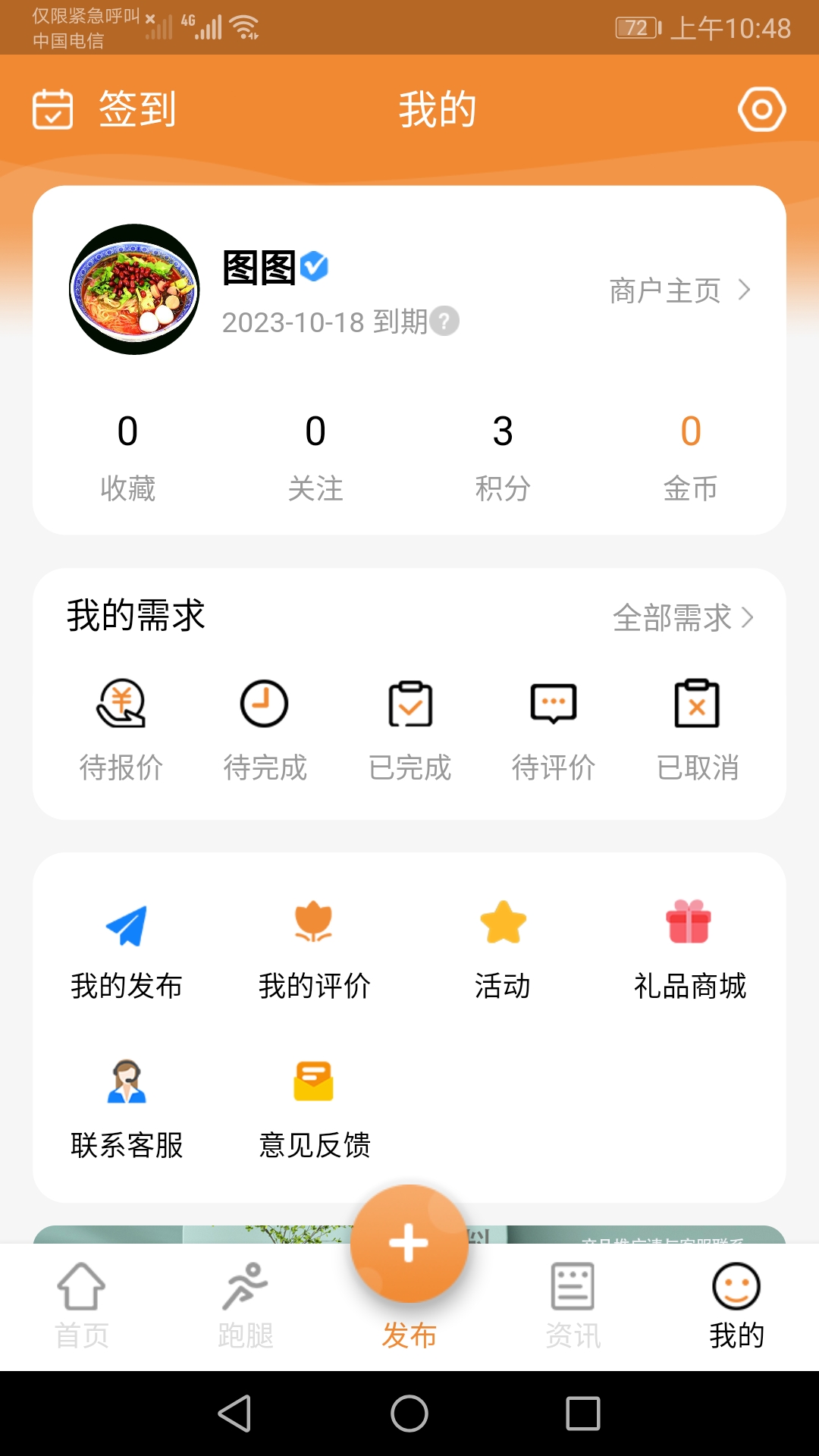Tap the orange 发布 plus button

409,1244
